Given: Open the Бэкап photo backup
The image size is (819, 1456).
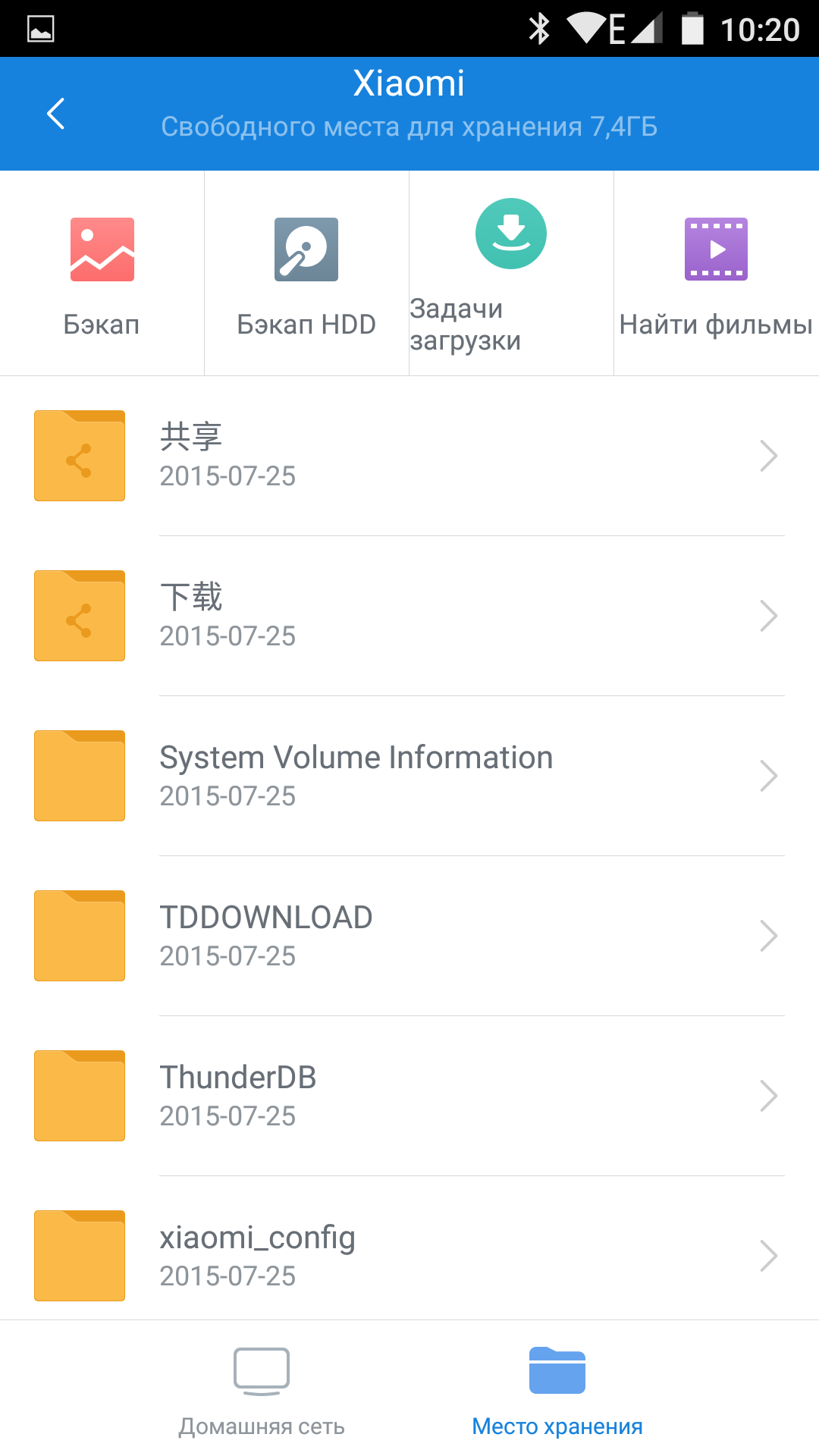Looking at the screenshot, I should [102, 273].
